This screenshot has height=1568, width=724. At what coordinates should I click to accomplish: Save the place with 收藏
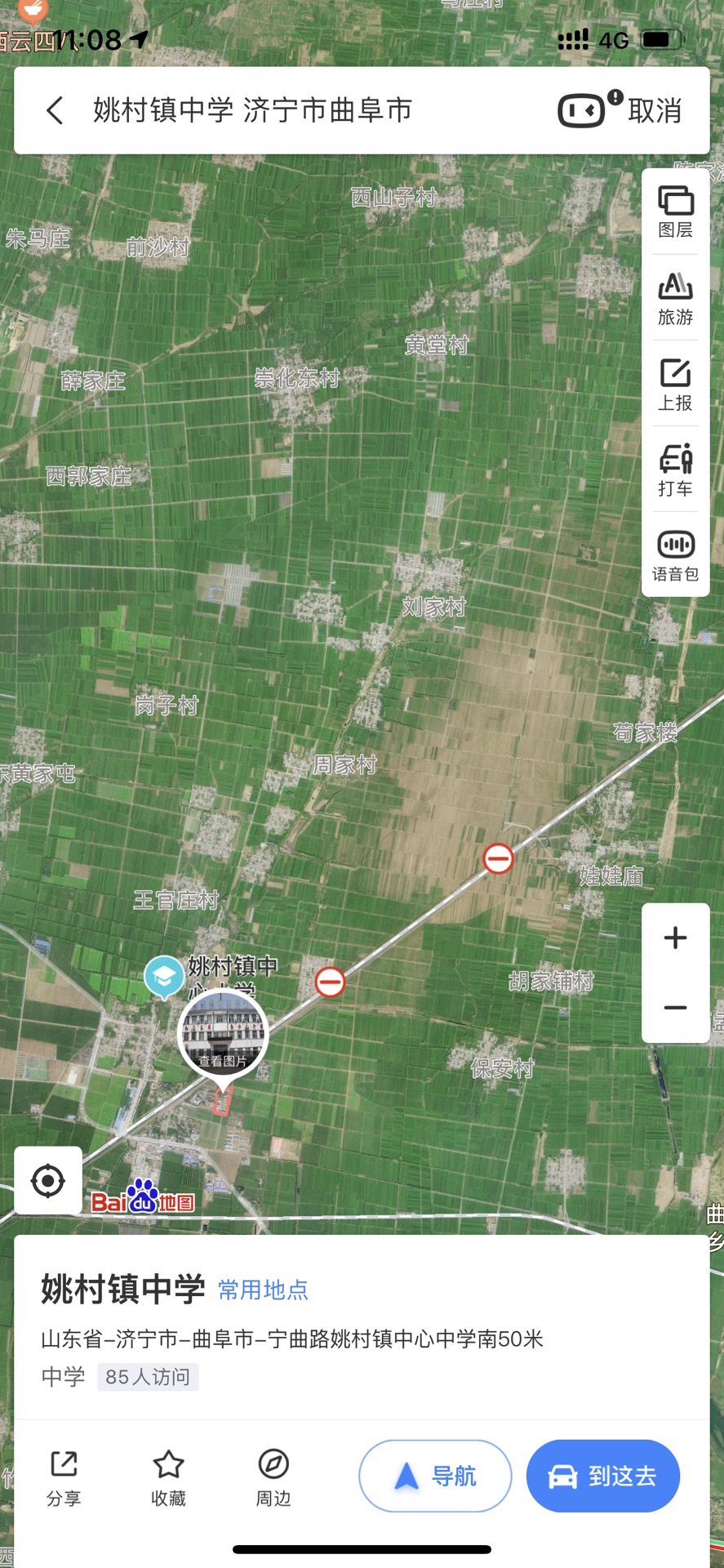[168, 1478]
